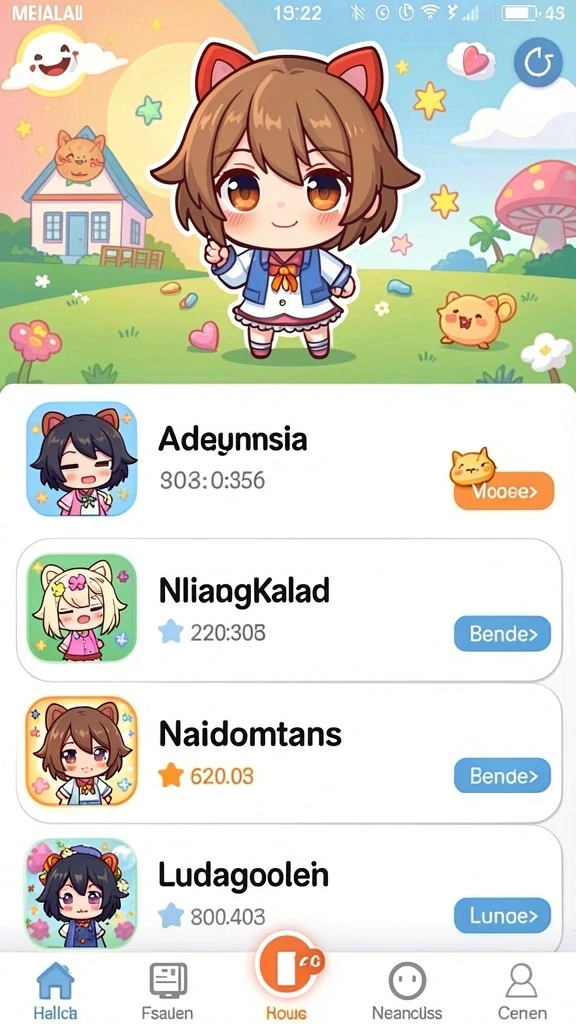The width and height of the screenshot is (576, 1024).
Task: Tap the Bende button next to NliaogKalad
Action: [502, 633]
